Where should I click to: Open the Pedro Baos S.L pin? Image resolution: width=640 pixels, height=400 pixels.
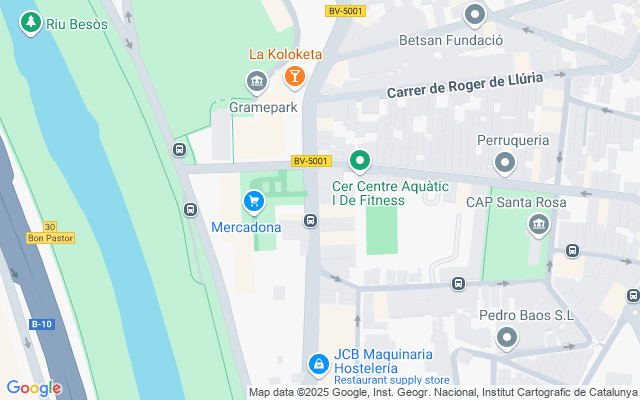click(x=507, y=338)
